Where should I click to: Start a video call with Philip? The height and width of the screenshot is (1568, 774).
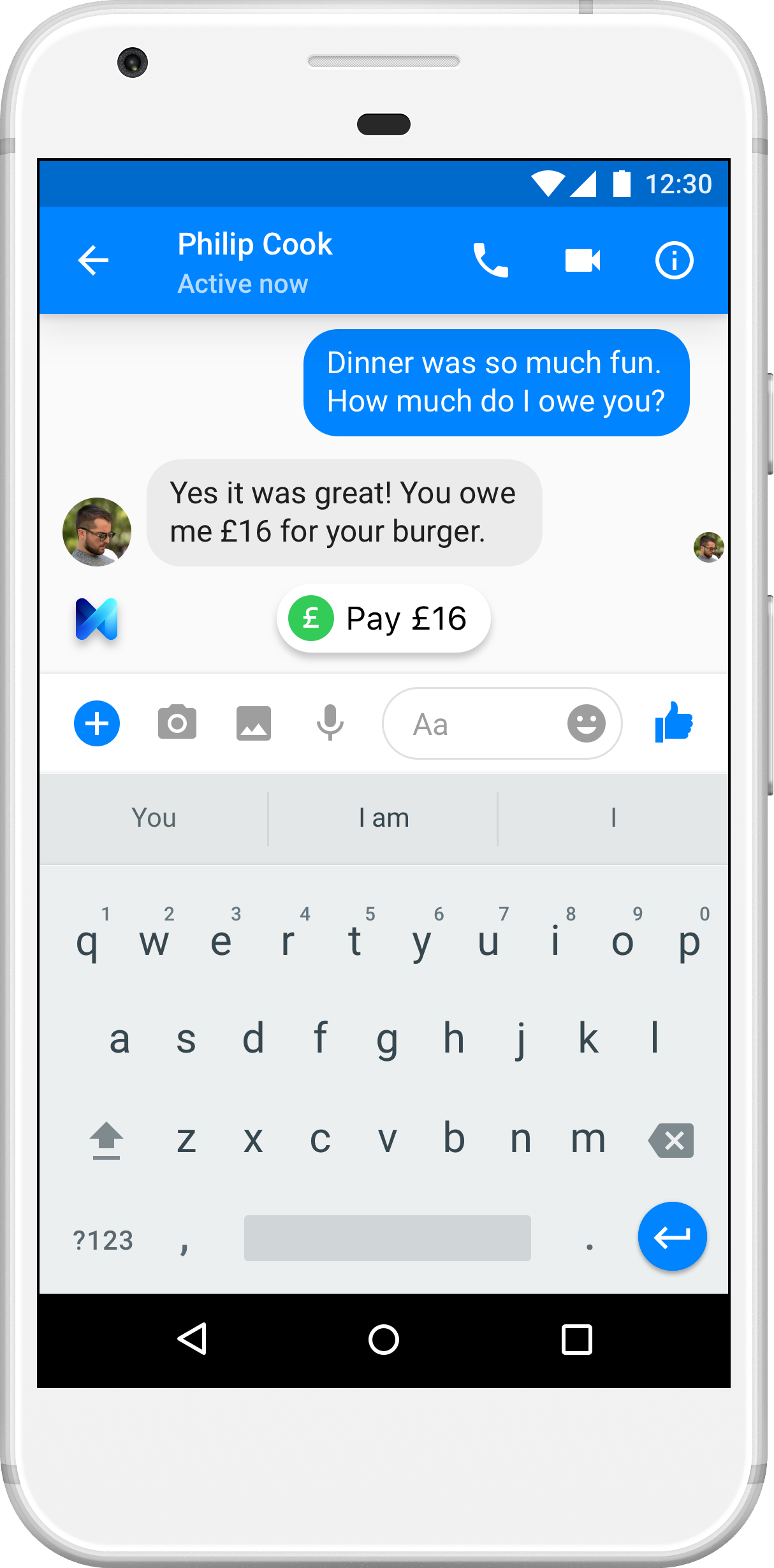[582, 260]
